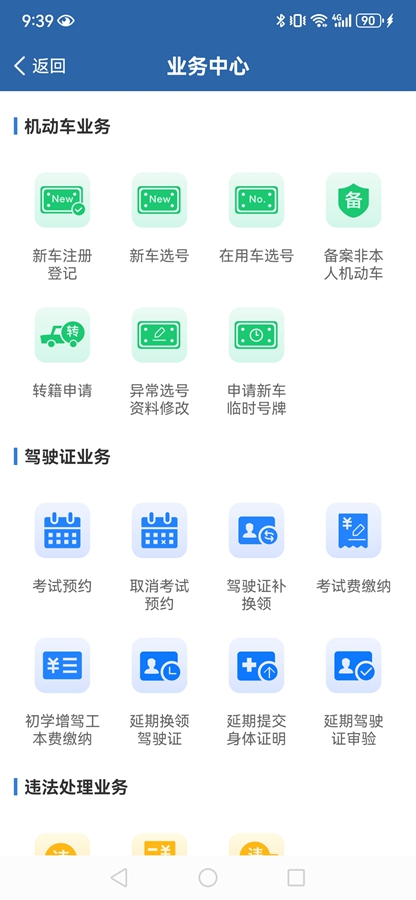Image resolution: width=416 pixels, height=900 pixels.
Task: Tap the system home button
Action: coord(208,877)
